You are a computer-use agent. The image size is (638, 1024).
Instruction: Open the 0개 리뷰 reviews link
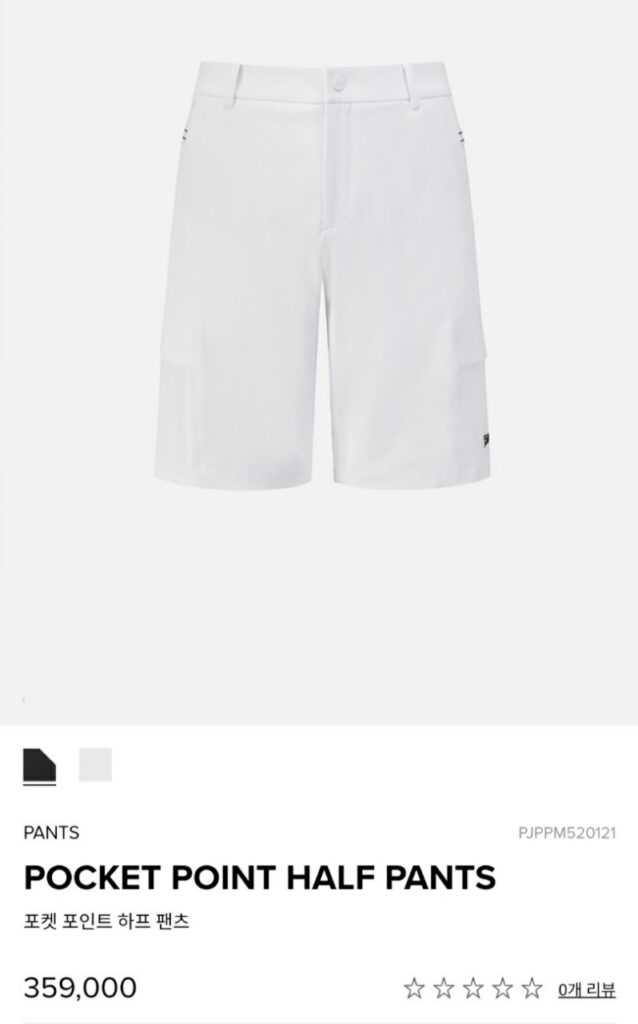[586, 989]
